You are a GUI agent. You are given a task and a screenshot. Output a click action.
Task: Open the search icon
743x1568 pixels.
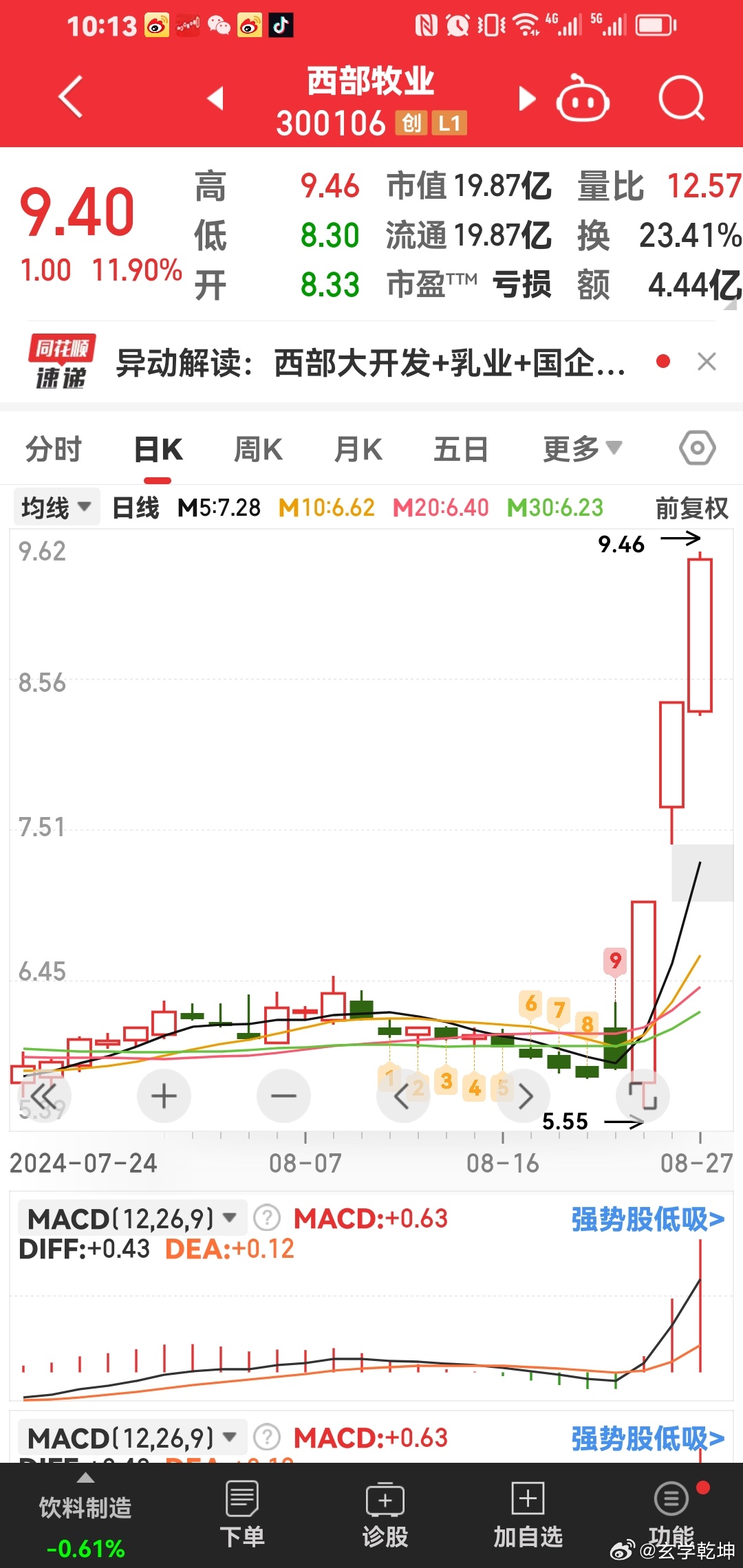tap(681, 98)
